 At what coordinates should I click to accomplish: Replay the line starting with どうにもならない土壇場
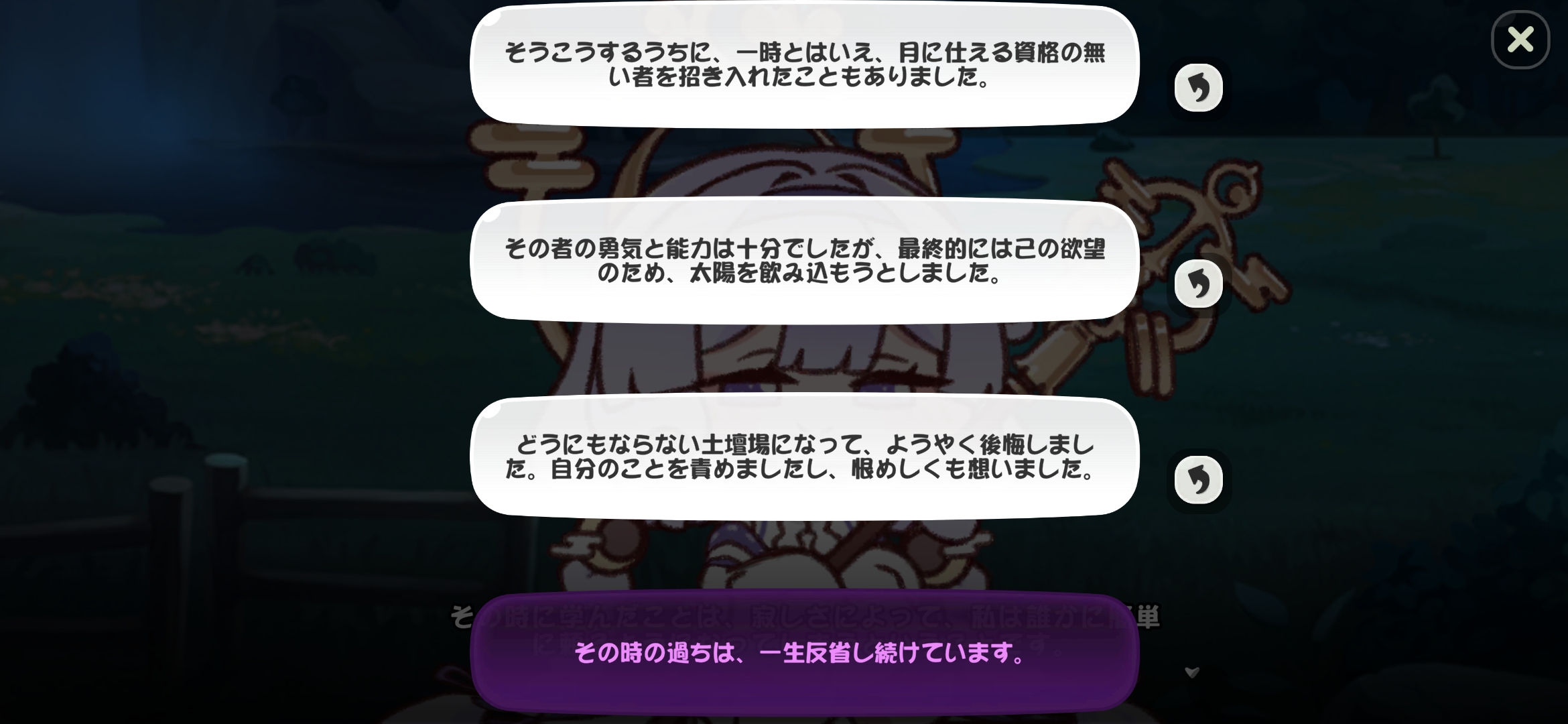click(1198, 480)
